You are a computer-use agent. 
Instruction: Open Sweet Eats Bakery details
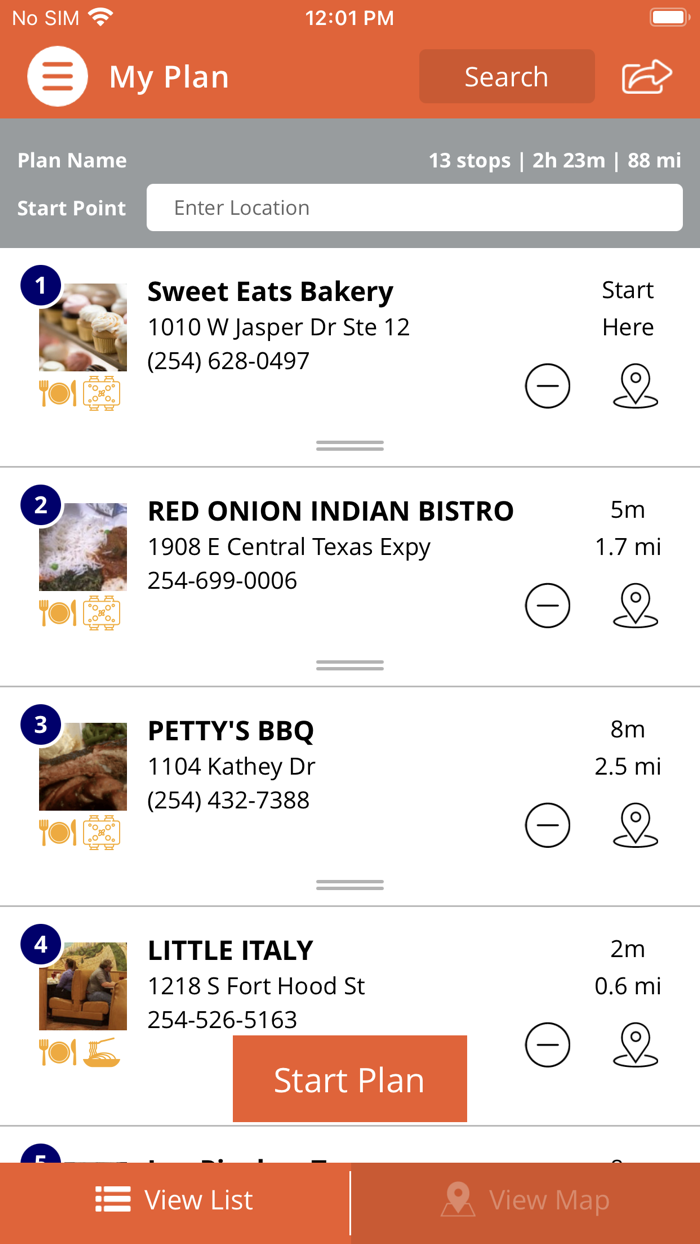click(x=270, y=292)
